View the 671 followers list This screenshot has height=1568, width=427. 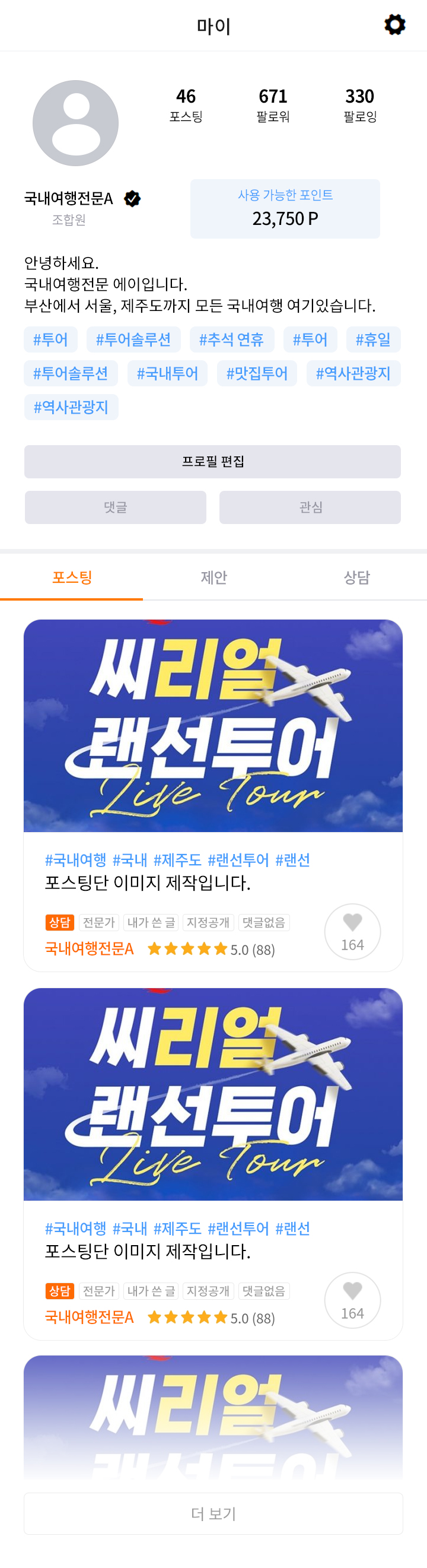[272, 104]
